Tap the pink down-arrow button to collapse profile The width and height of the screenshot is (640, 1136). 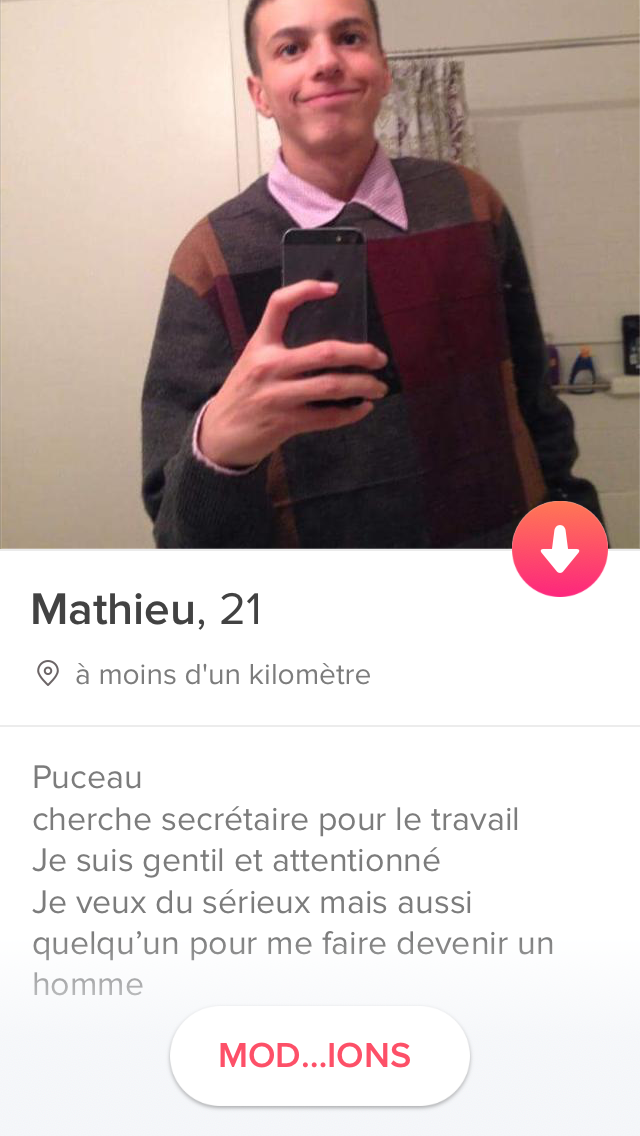coord(560,548)
